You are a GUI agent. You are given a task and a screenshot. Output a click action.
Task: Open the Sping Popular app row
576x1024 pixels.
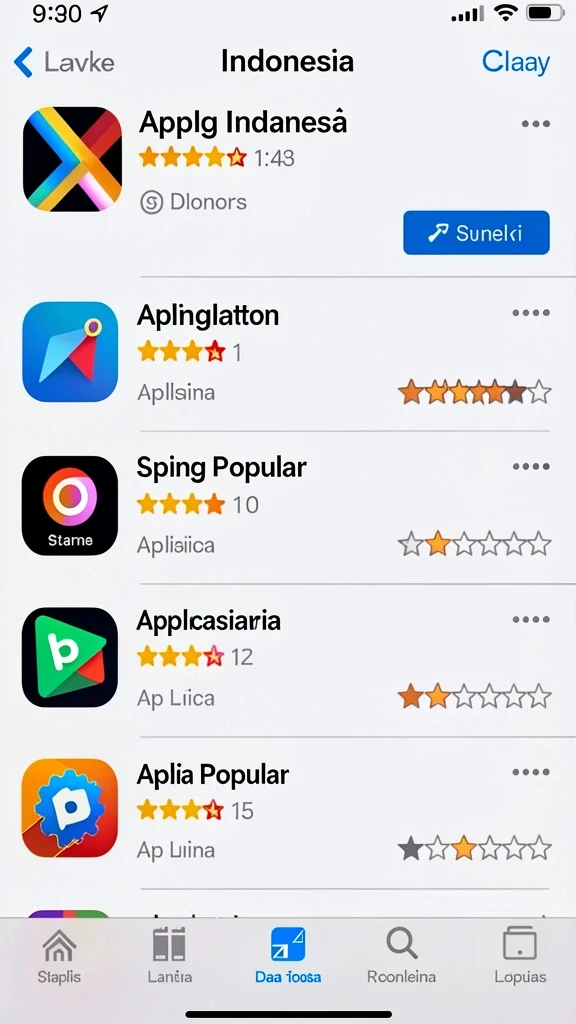287,507
